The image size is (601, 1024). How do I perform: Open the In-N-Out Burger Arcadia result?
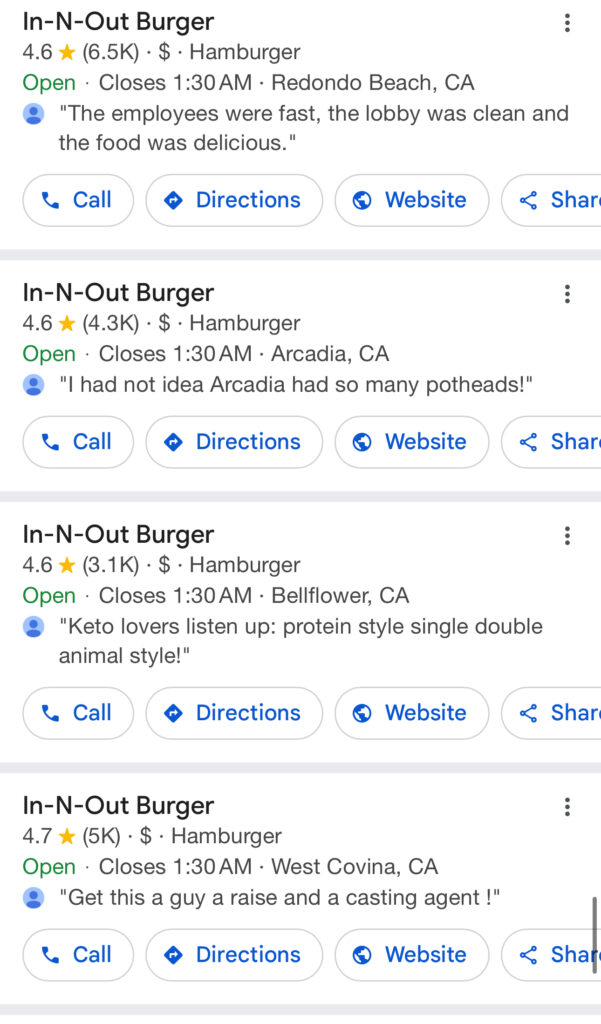118,293
